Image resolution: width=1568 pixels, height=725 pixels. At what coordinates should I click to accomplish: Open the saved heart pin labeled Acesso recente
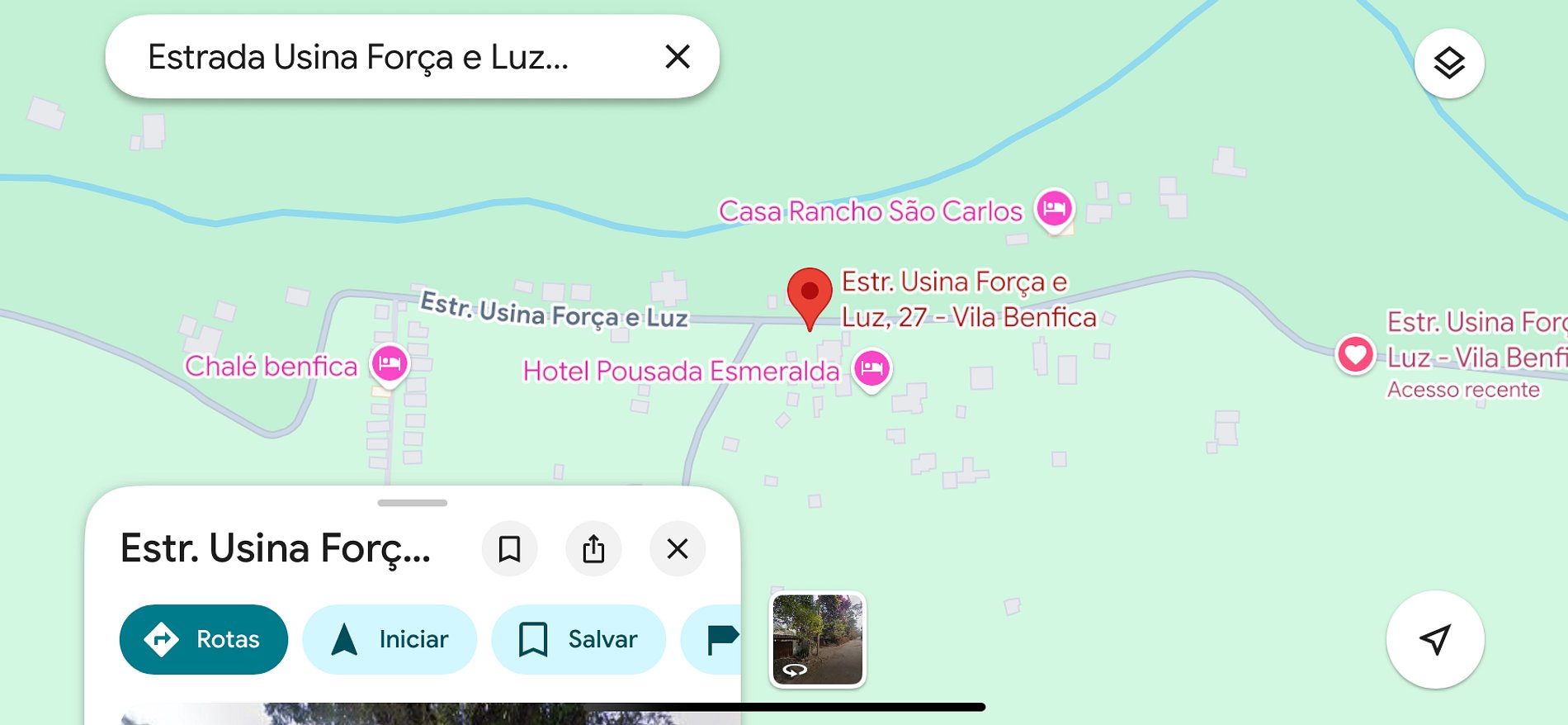click(1355, 355)
